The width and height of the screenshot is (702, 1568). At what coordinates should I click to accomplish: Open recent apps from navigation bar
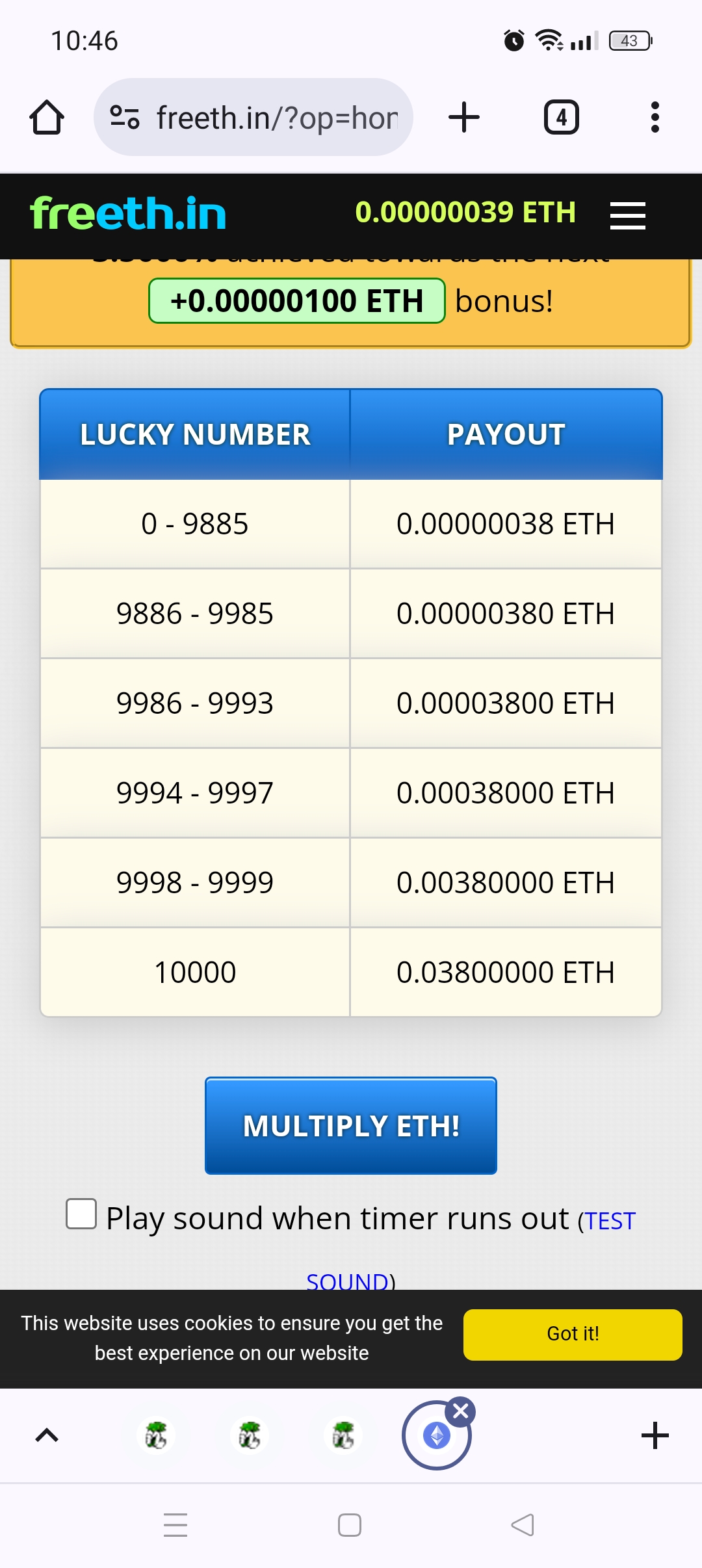click(x=175, y=1524)
